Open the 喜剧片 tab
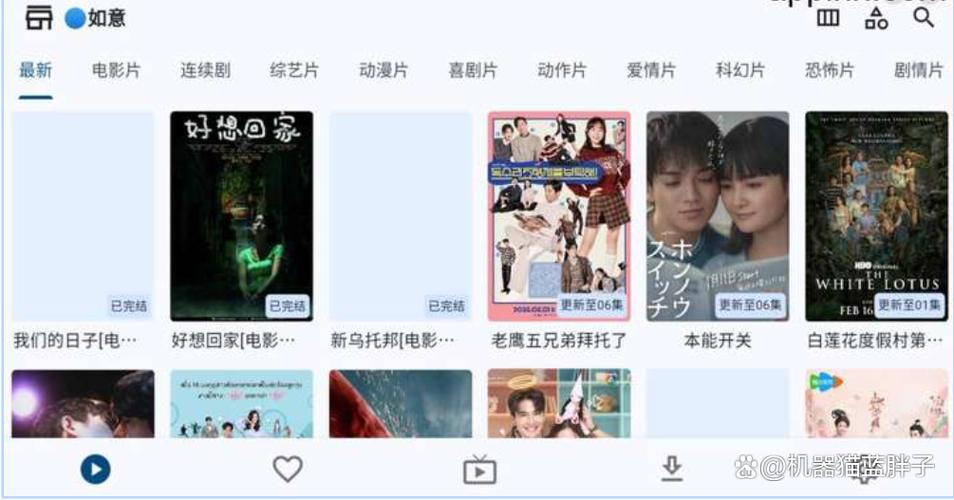Viewport: 954px width, 500px height. (472, 71)
